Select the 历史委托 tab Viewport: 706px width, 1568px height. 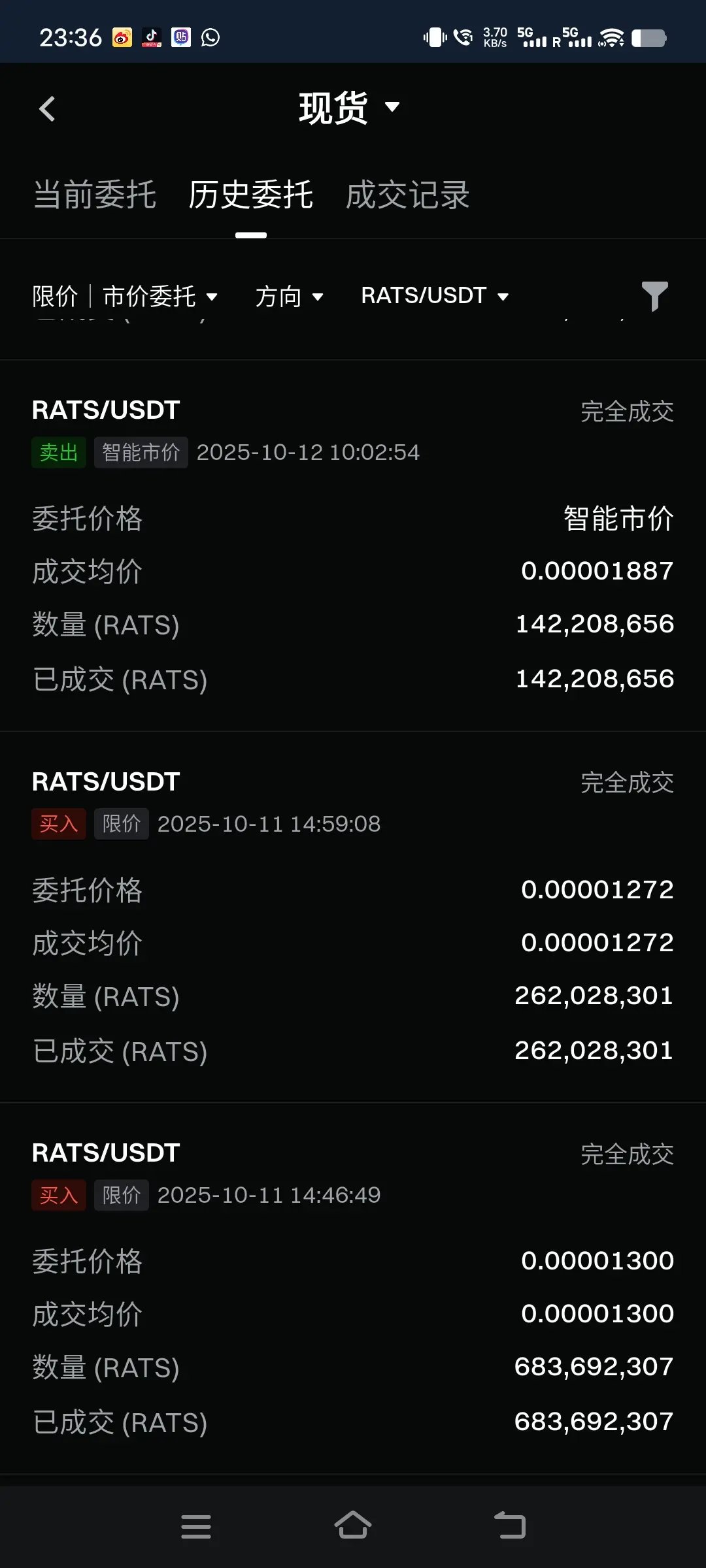(251, 195)
